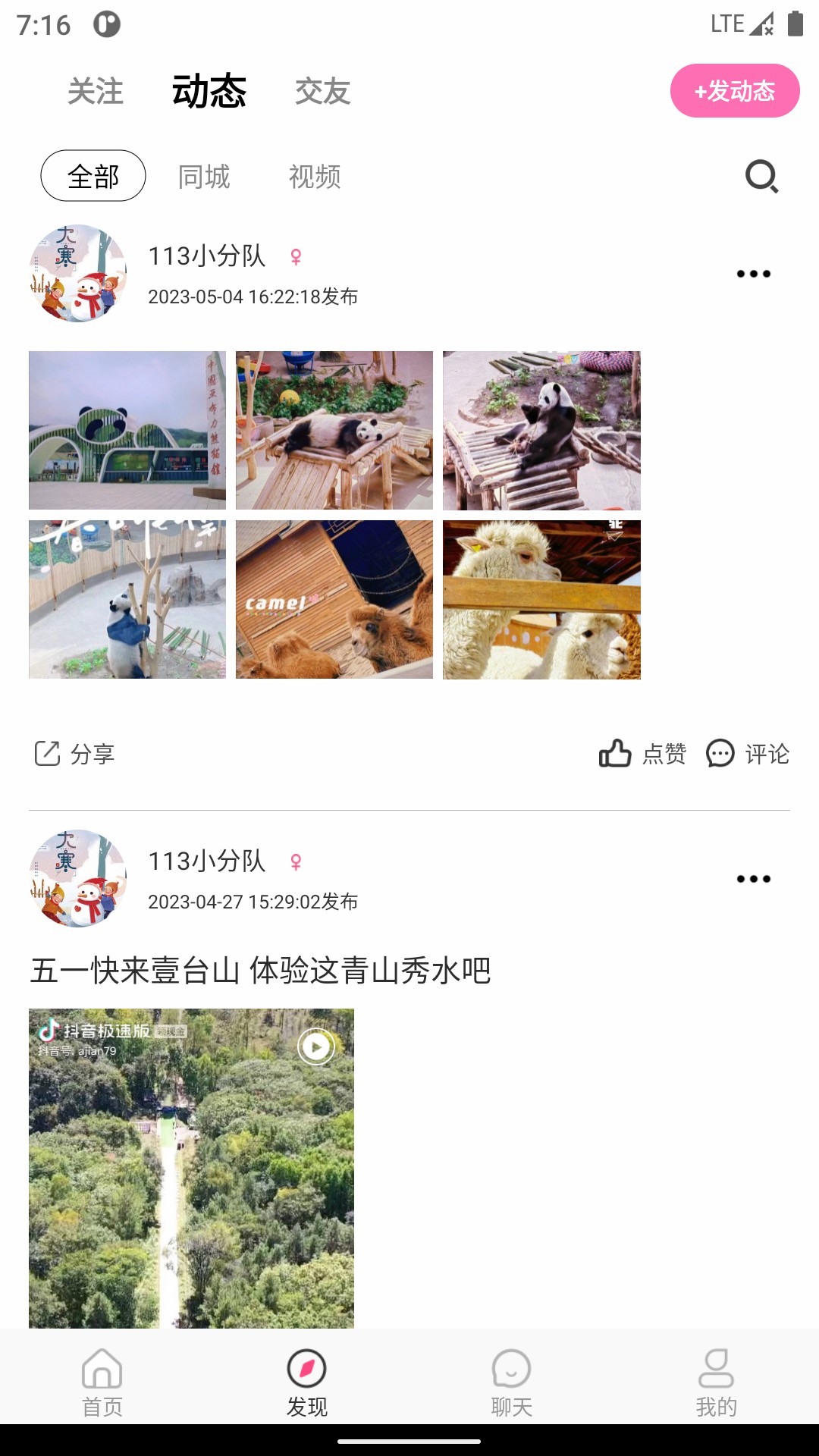View the panda building photo
819x1456 pixels.
pyautogui.click(x=127, y=430)
